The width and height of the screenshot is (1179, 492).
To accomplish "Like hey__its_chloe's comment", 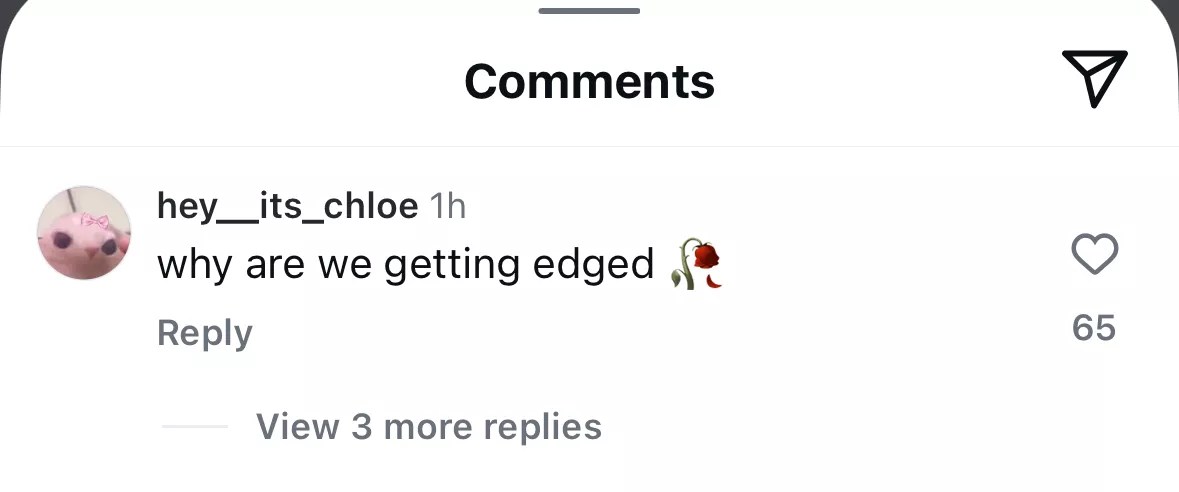I will click(1094, 254).
